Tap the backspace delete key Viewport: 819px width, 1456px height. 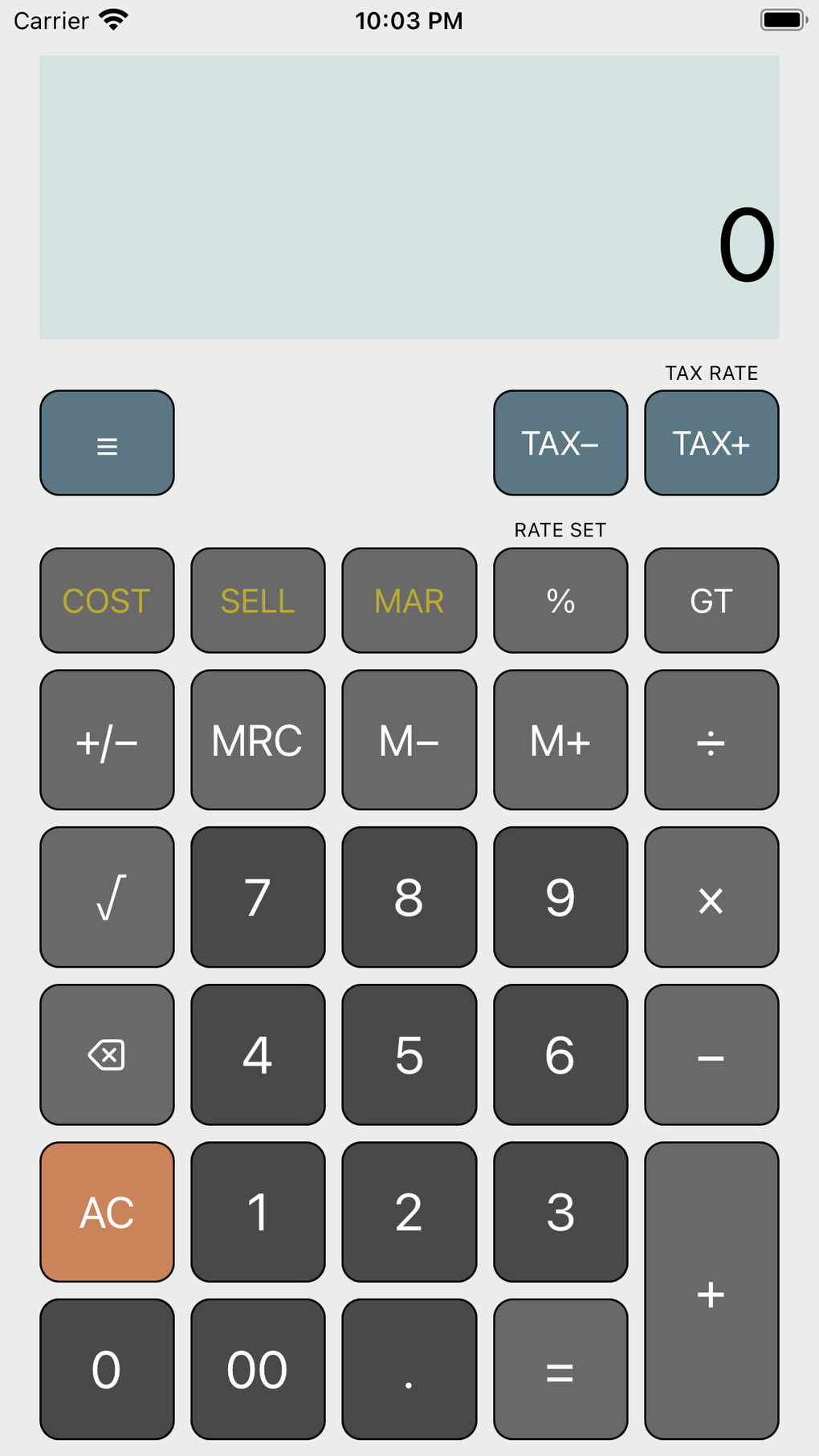pos(107,1054)
